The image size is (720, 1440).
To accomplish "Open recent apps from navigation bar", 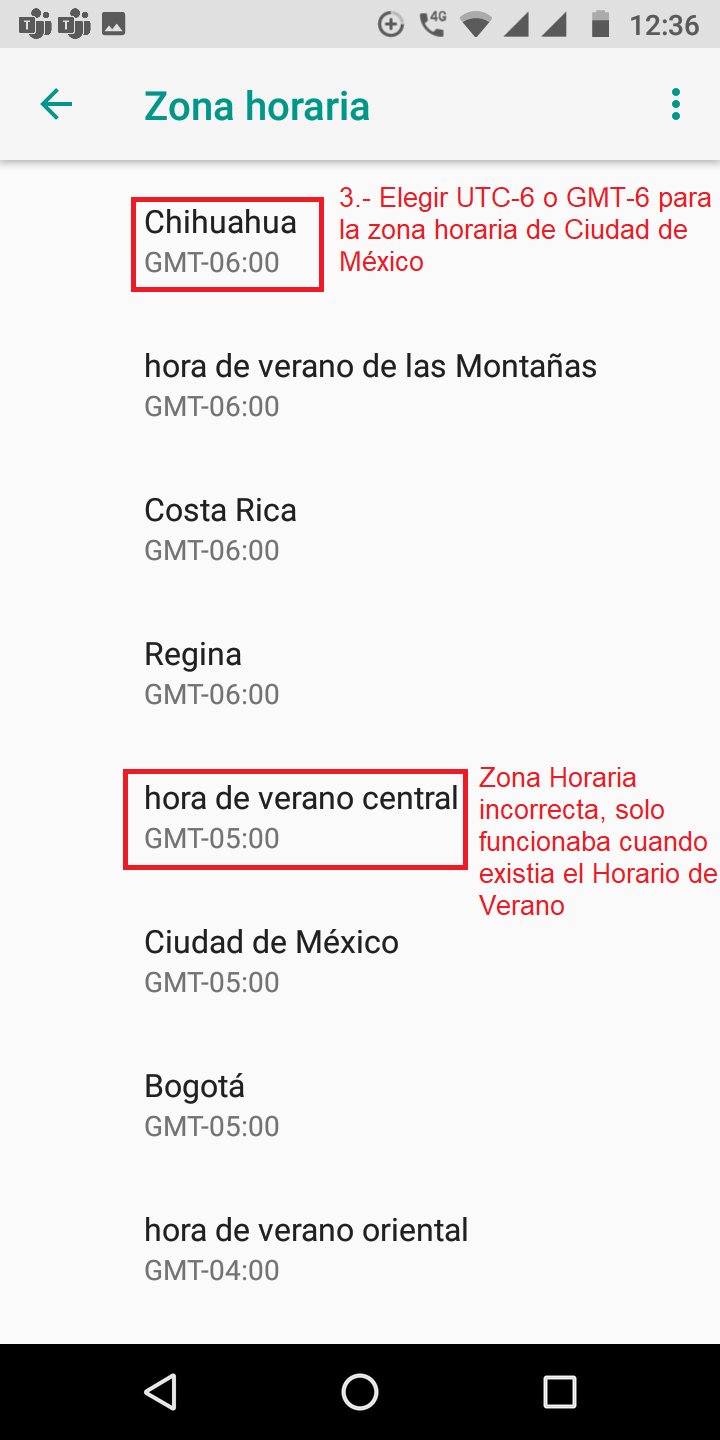I will tap(559, 1392).
